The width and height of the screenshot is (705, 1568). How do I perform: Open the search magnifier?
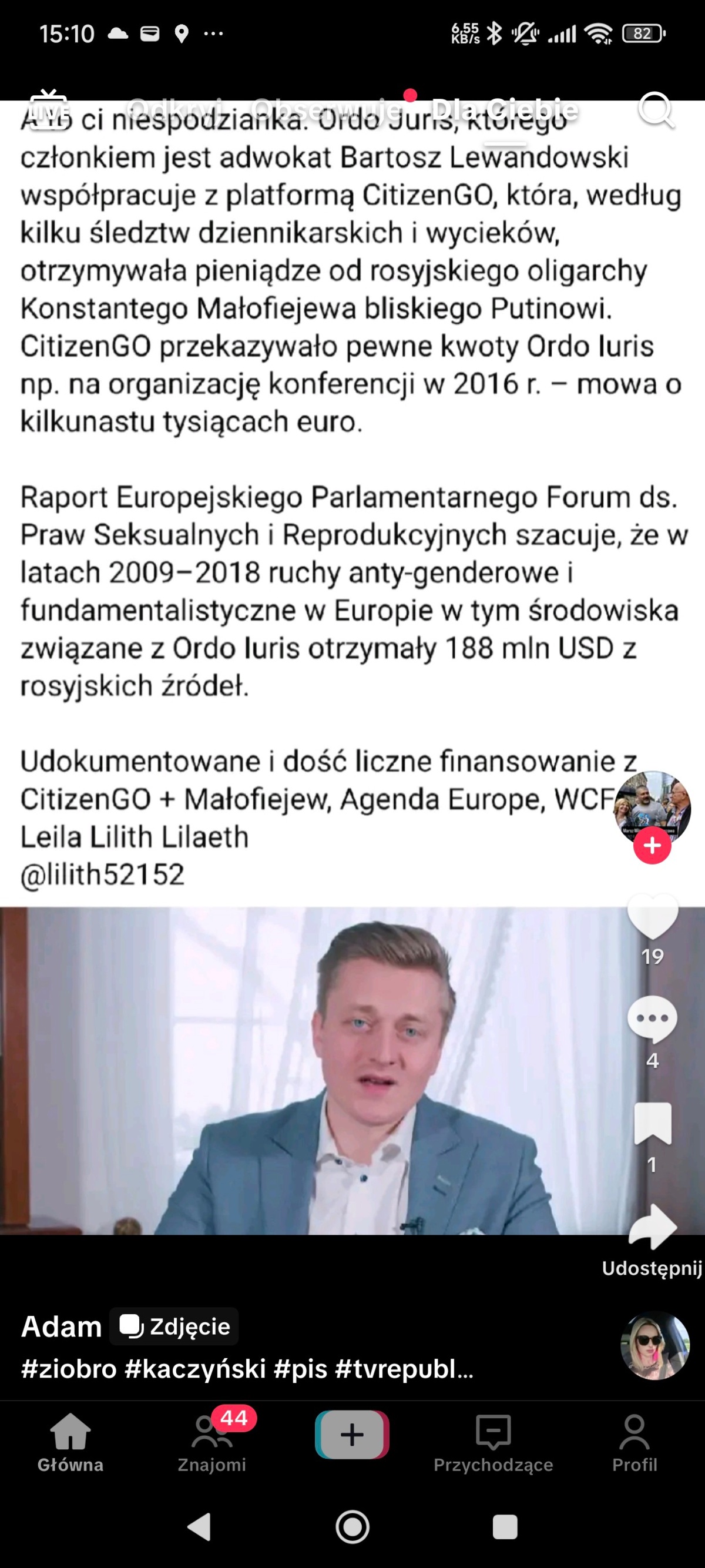655,109
